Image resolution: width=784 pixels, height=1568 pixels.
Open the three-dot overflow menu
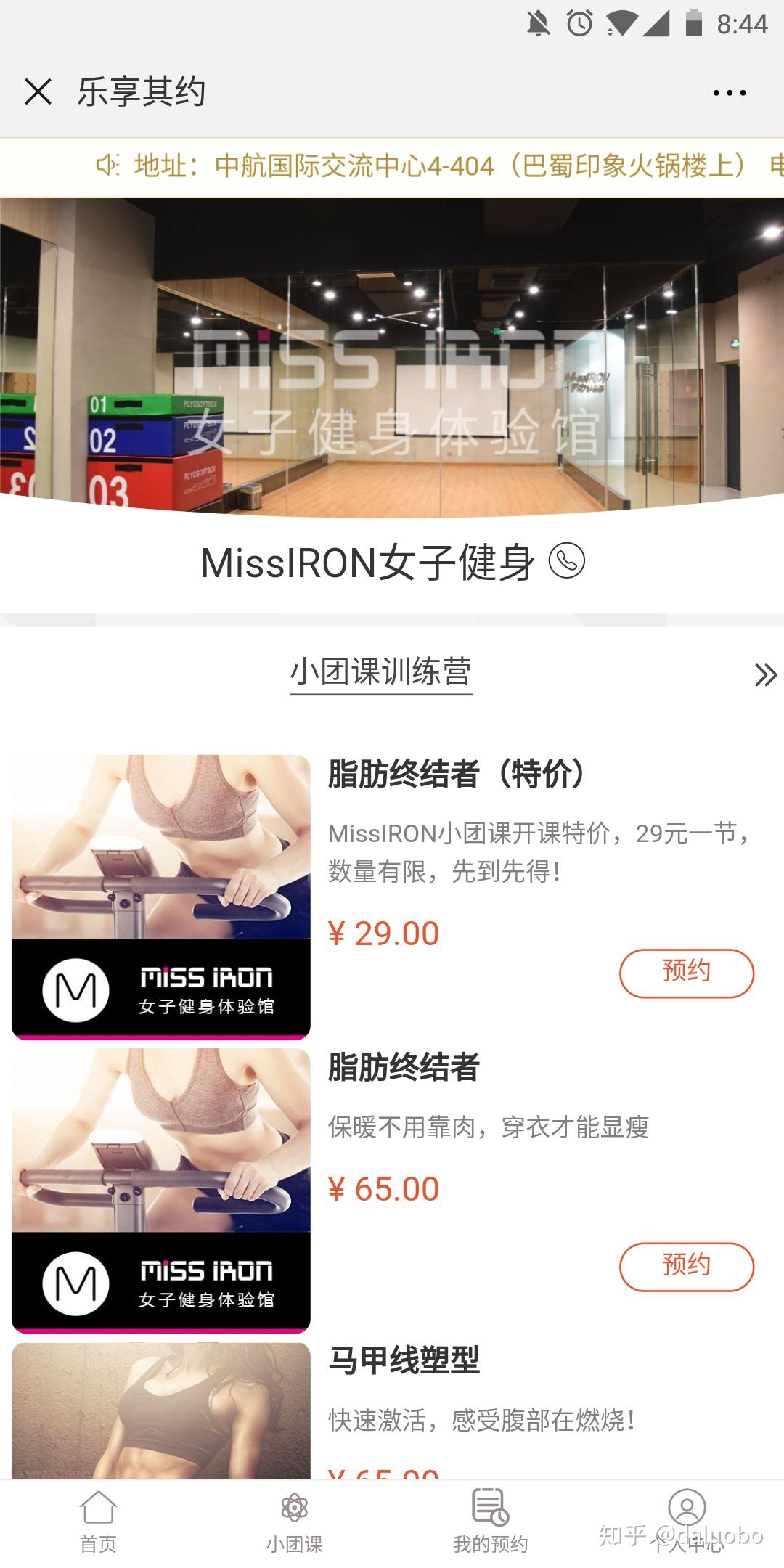729,93
